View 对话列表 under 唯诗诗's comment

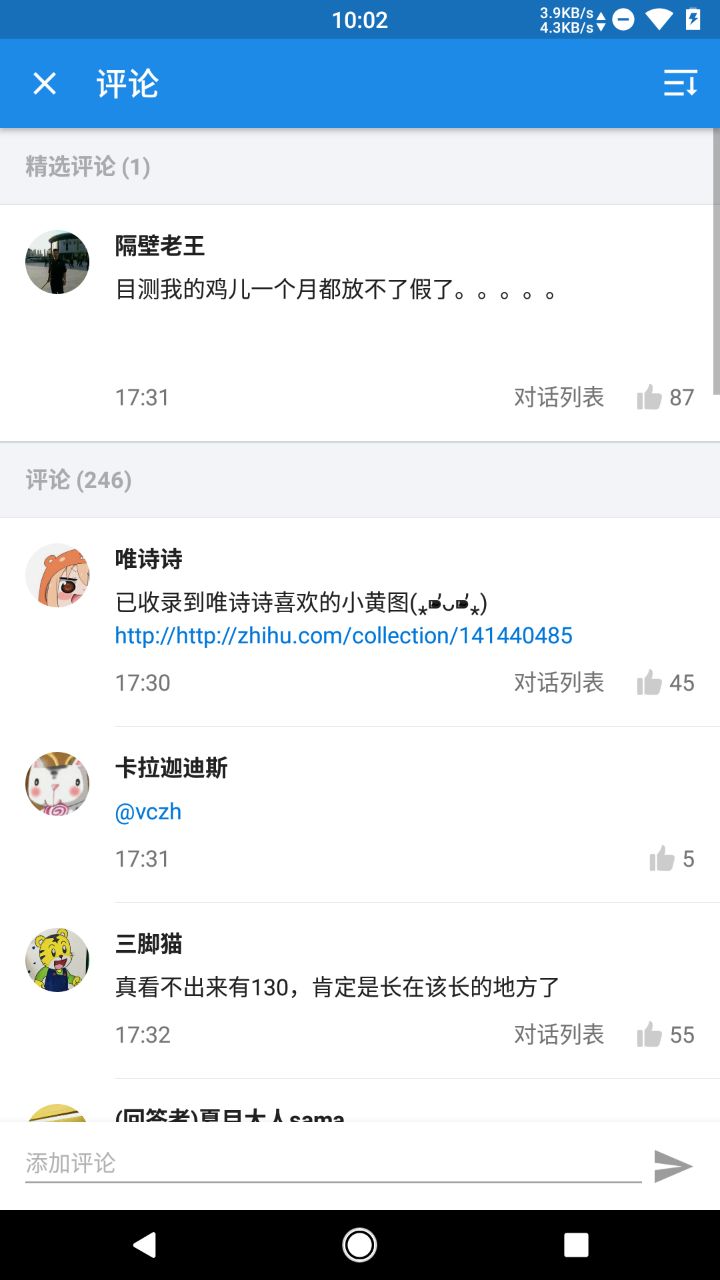pos(559,683)
